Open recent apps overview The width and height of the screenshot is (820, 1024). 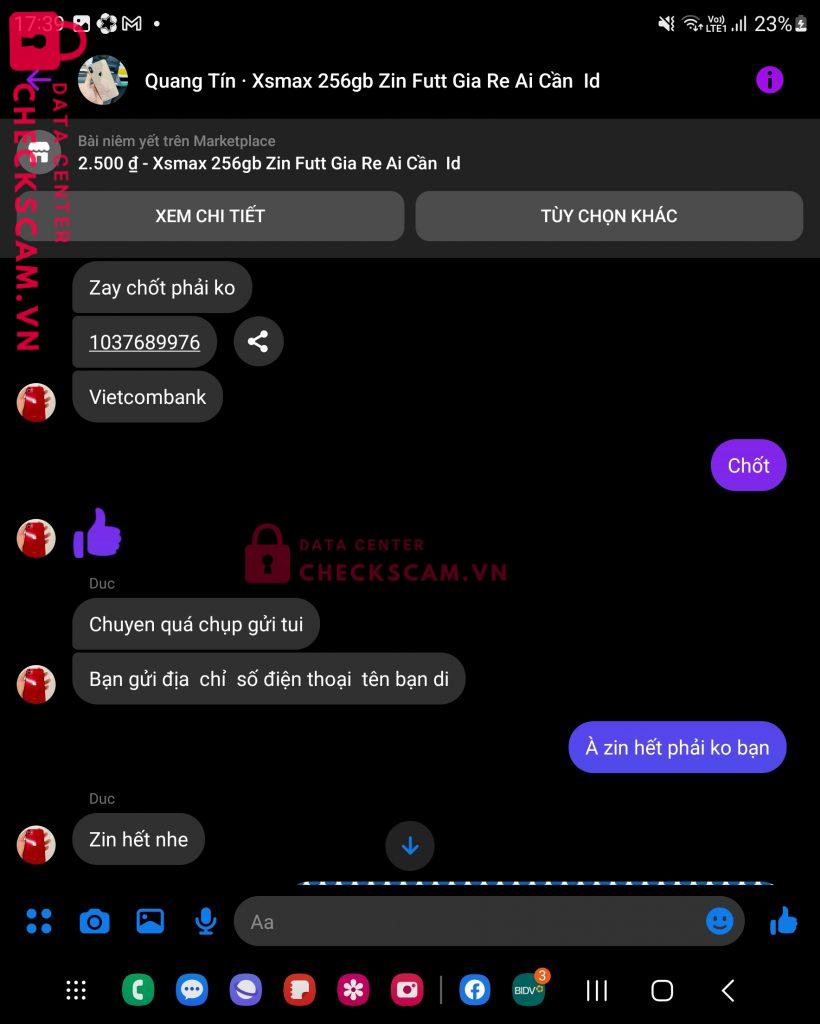[x=597, y=990]
